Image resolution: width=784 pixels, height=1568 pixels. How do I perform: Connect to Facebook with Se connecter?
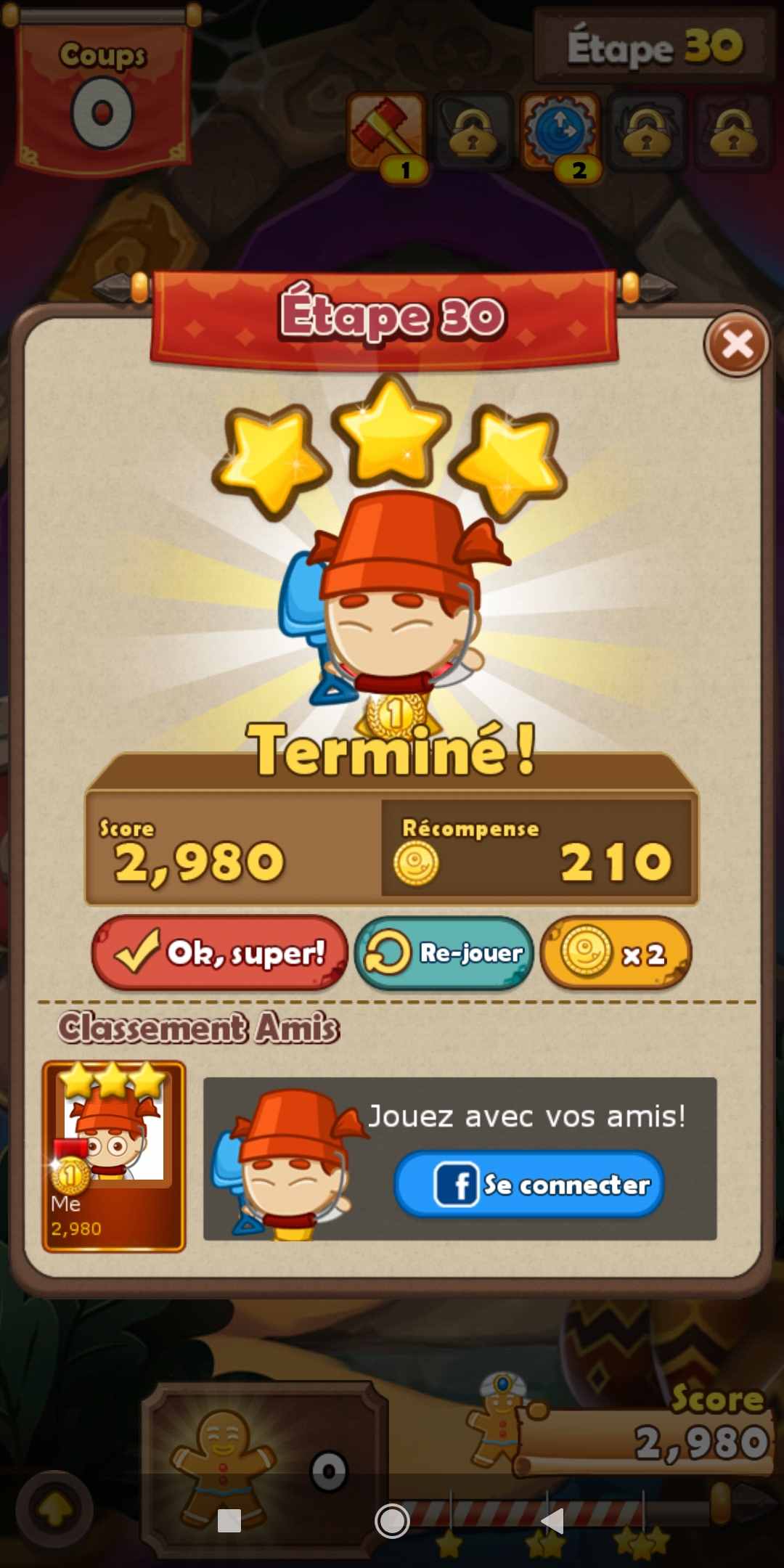[x=529, y=1184]
